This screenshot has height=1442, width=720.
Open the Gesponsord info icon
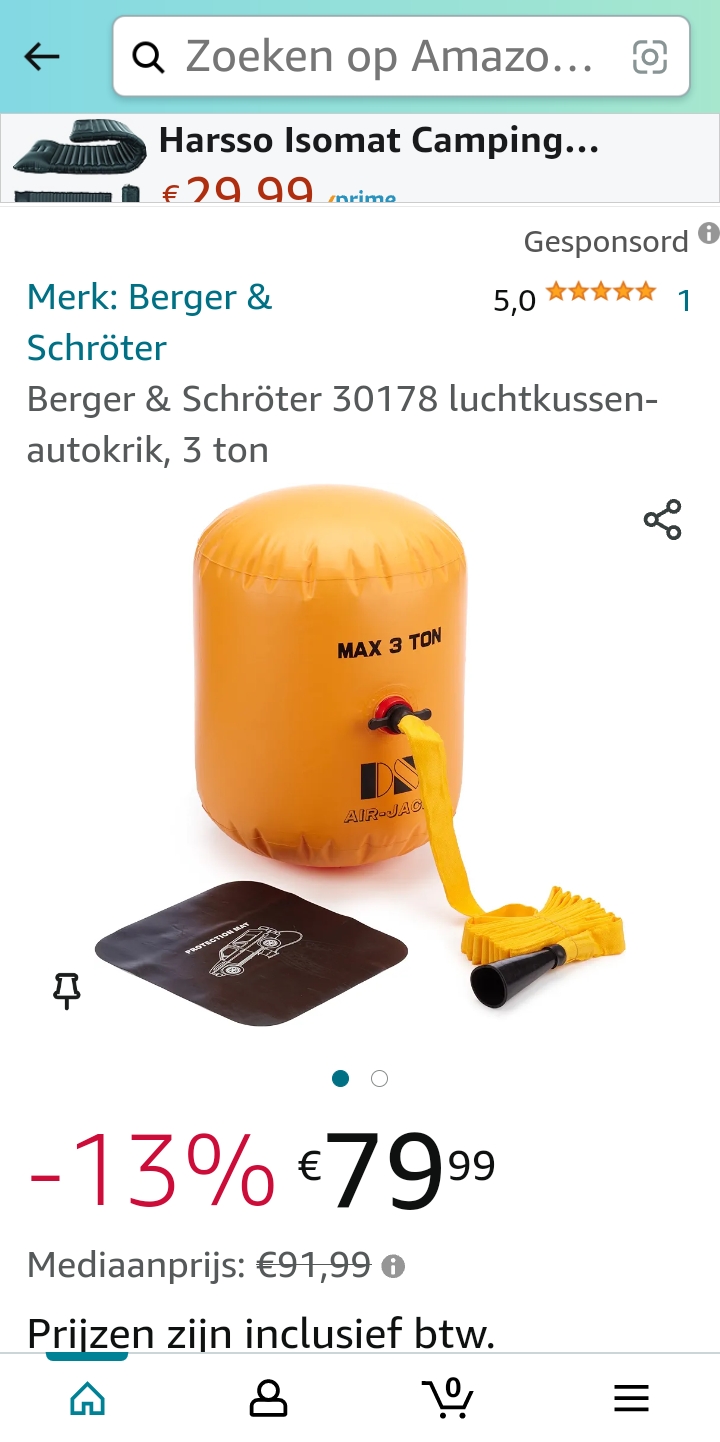pyautogui.click(x=708, y=234)
